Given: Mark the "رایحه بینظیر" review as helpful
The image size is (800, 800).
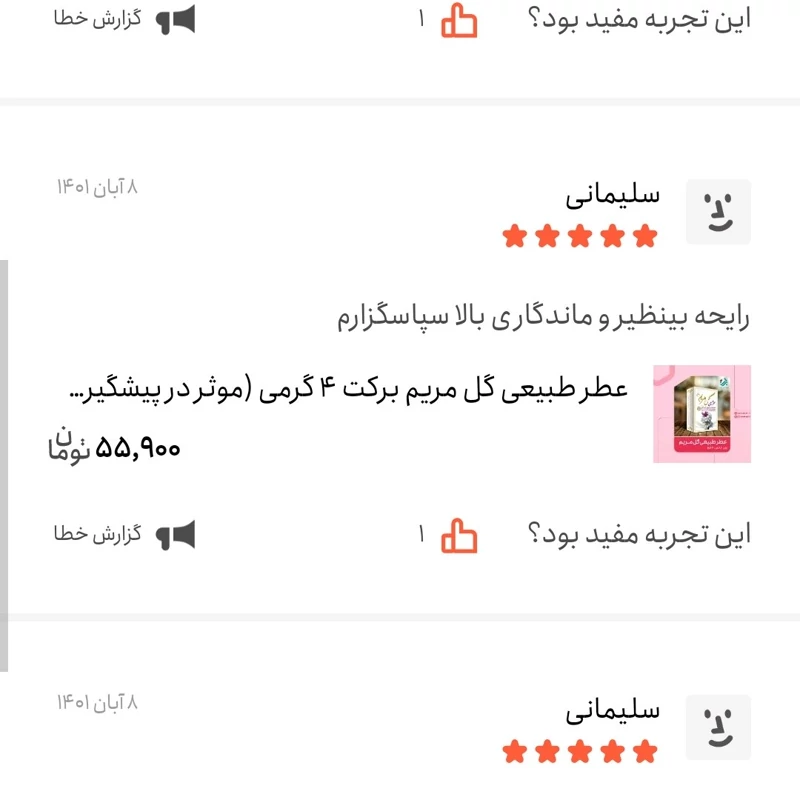Looking at the screenshot, I should coord(460,535).
